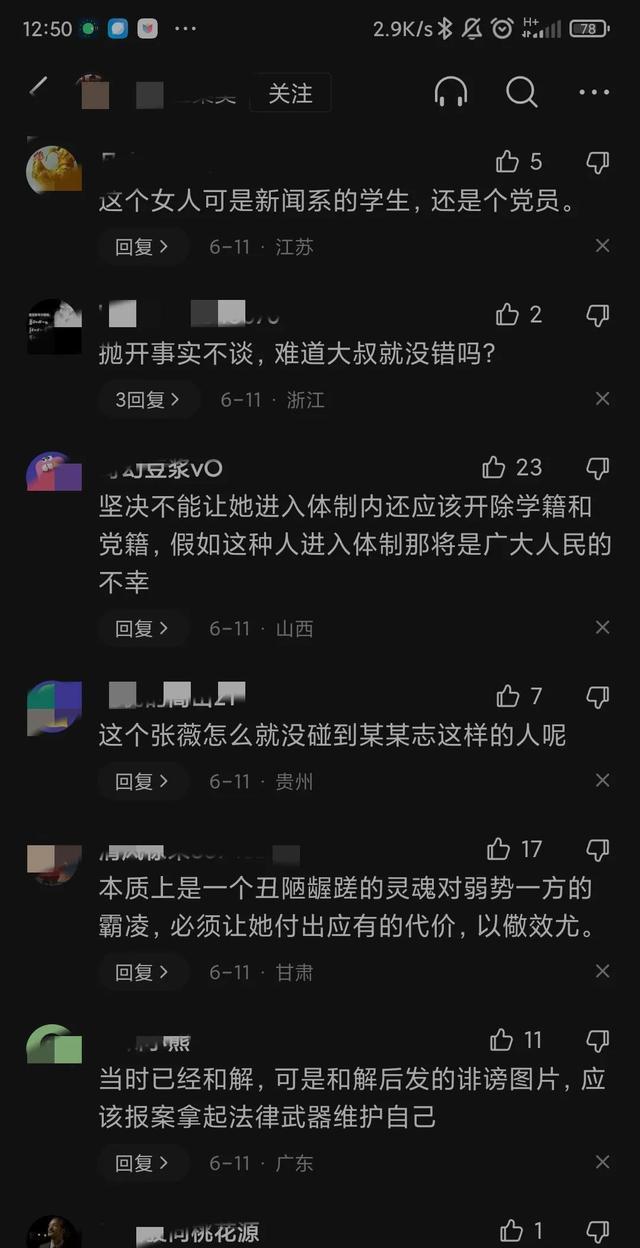Dislike the 抛开事实不谈 comment
Image resolution: width=640 pixels, height=1248 pixels.
(597, 316)
